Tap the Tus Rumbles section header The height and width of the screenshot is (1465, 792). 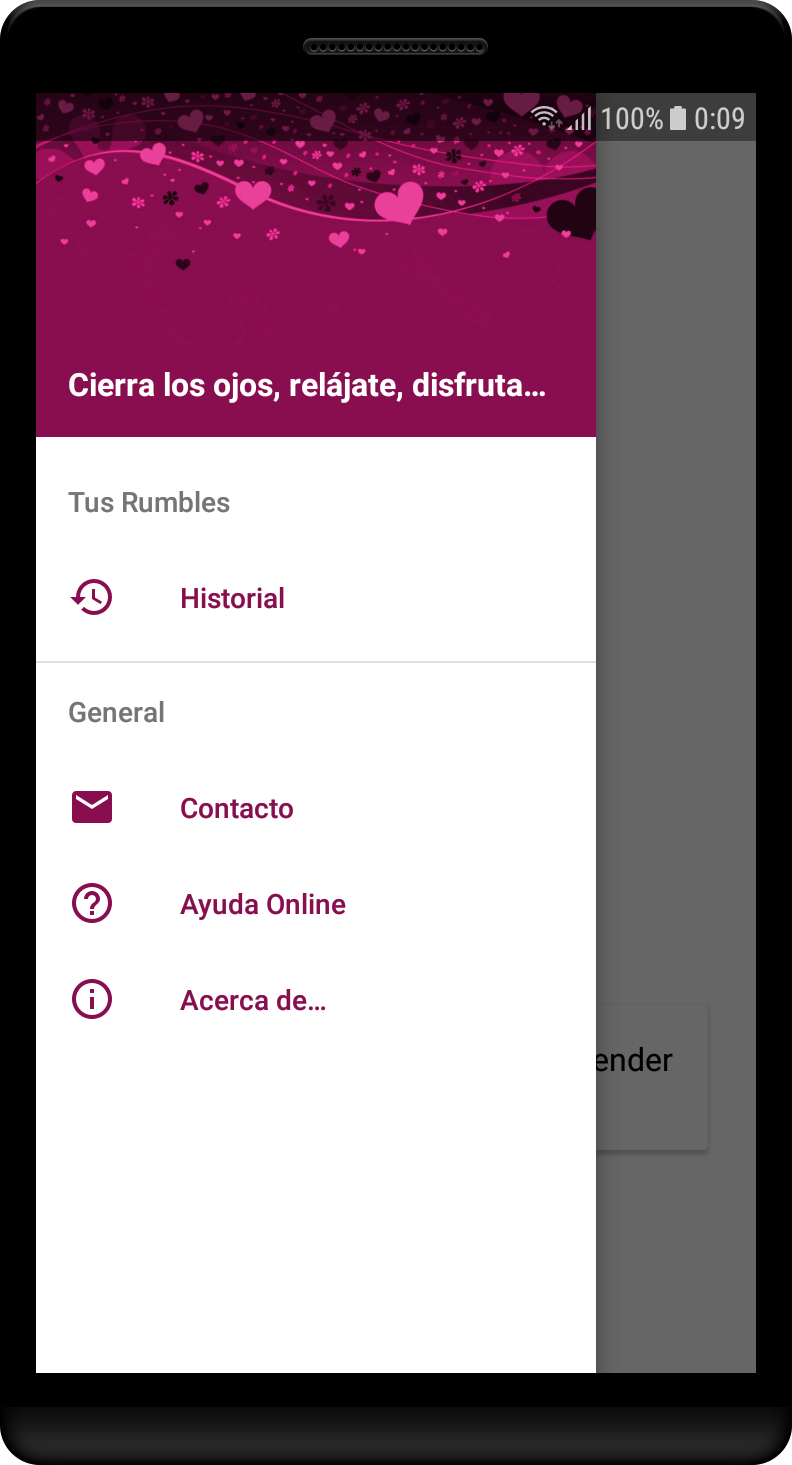coord(148,502)
